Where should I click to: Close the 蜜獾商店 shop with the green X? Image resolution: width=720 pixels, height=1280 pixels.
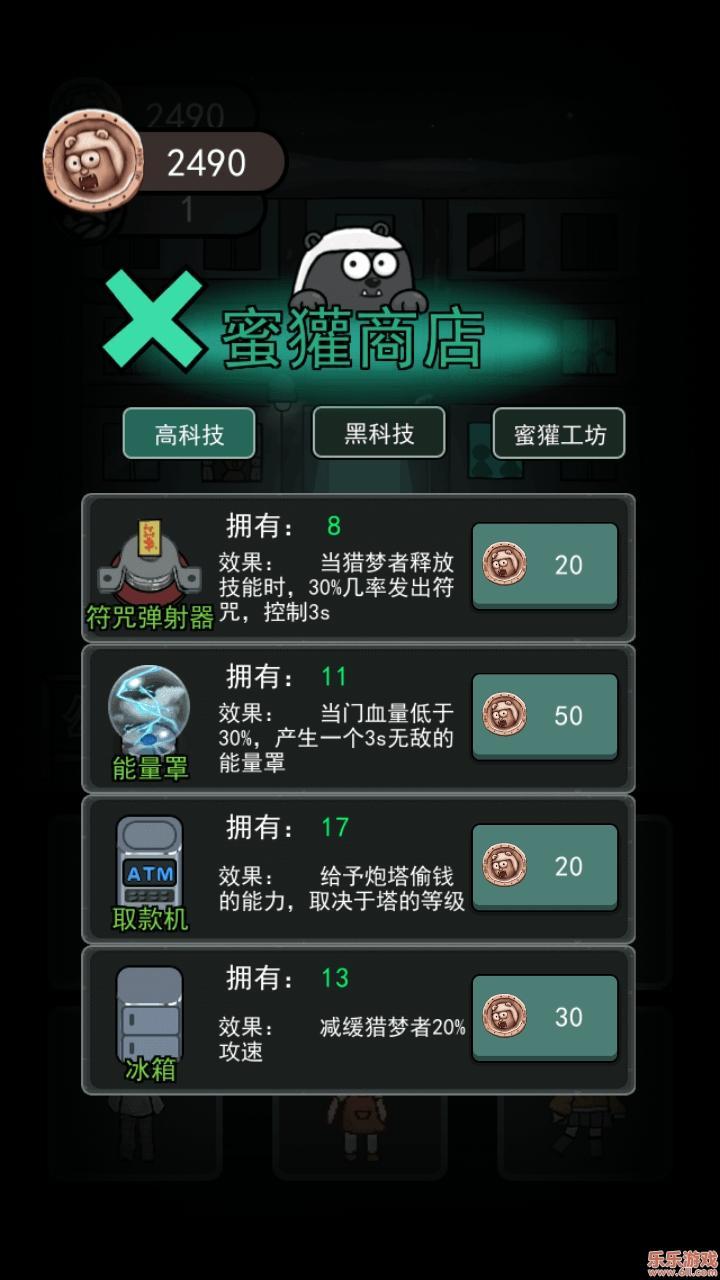pos(152,318)
